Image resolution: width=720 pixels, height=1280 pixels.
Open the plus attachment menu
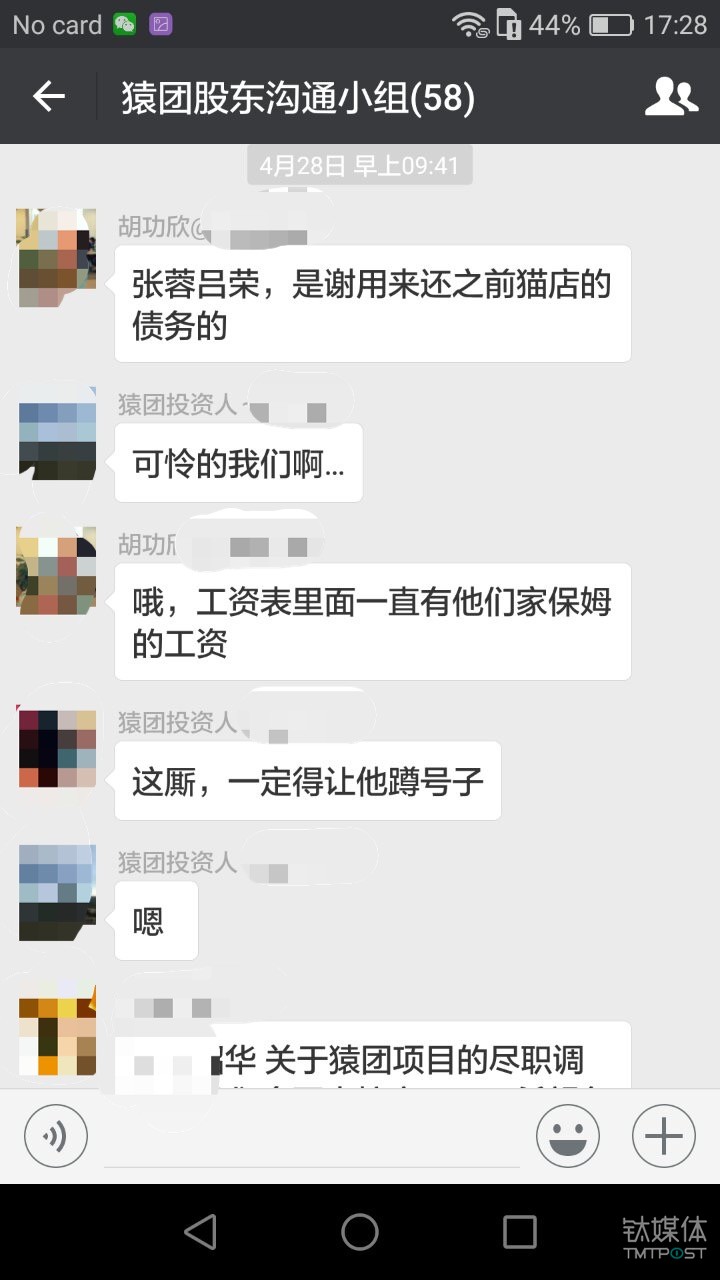coord(663,1136)
